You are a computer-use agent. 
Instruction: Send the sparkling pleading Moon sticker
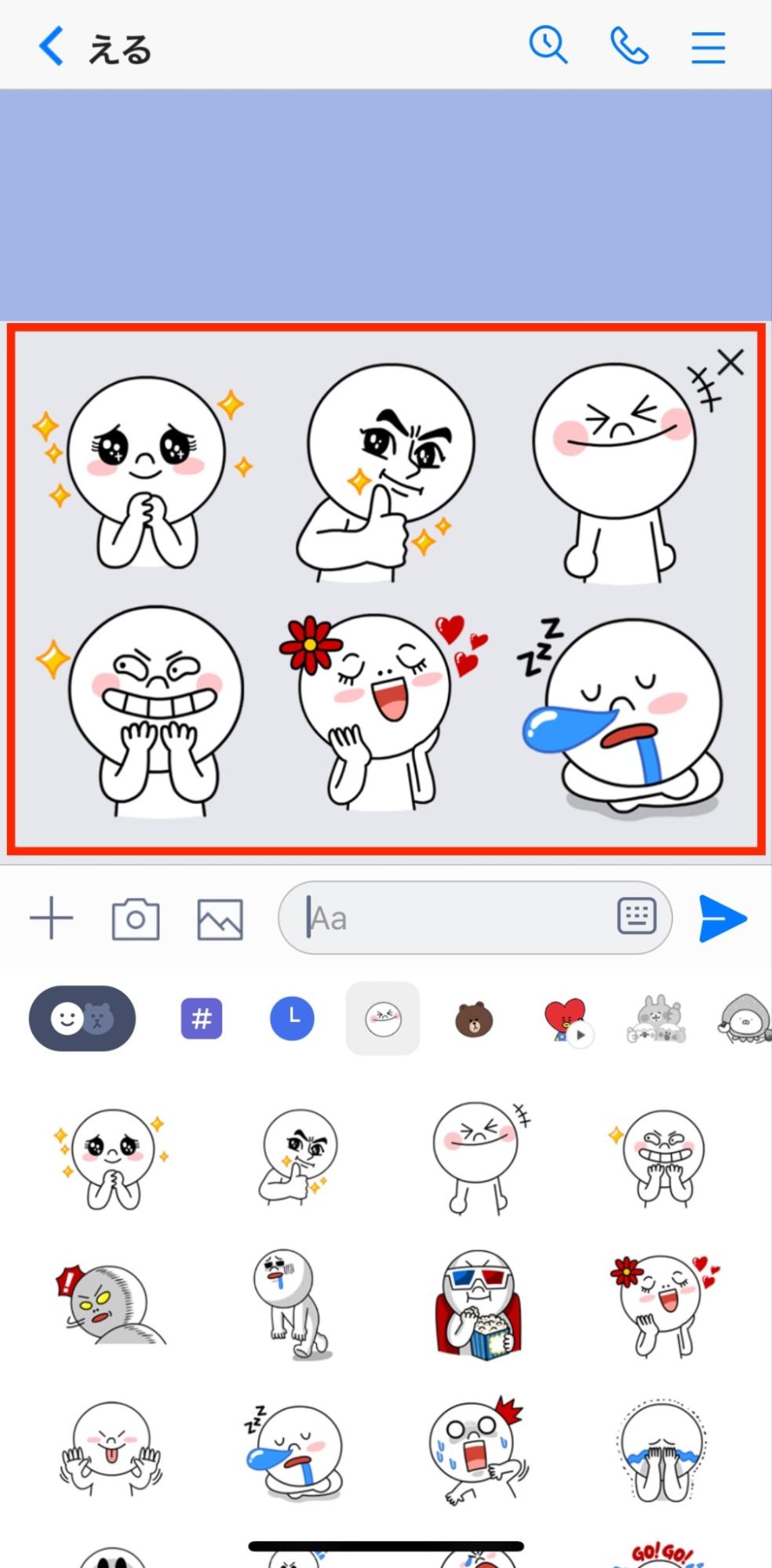[112, 1159]
